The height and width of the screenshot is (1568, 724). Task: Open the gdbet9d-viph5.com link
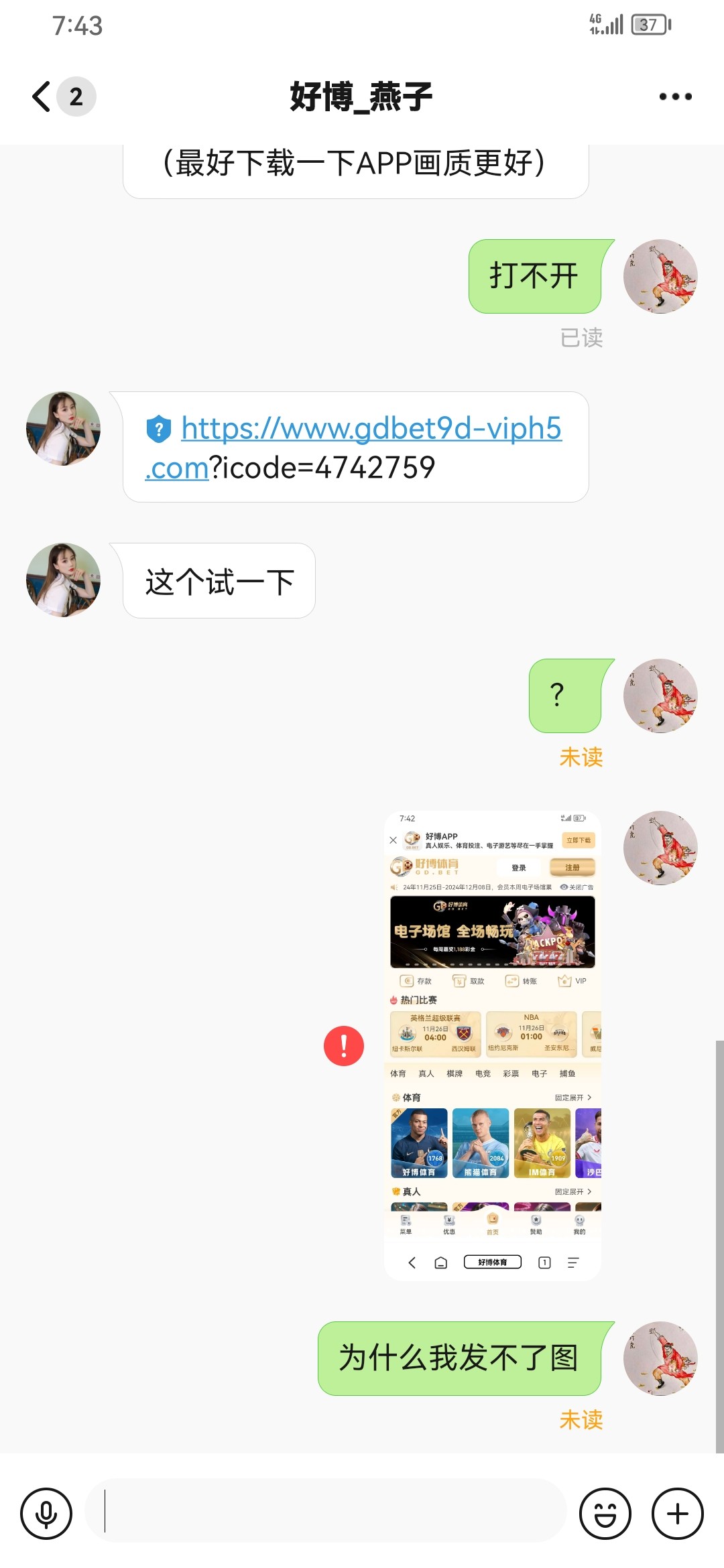pos(371,429)
